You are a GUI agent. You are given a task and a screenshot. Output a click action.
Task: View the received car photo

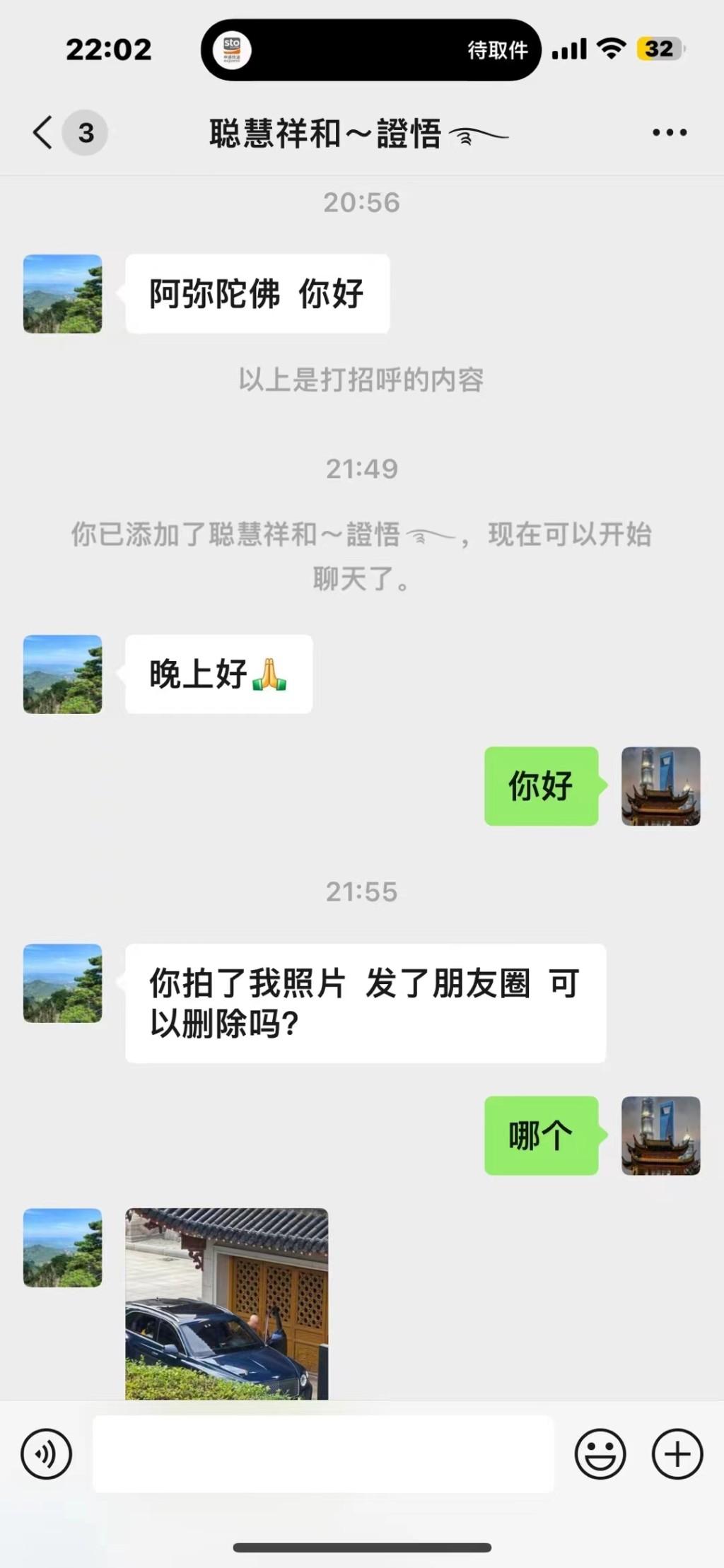click(x=227, y=1303)
